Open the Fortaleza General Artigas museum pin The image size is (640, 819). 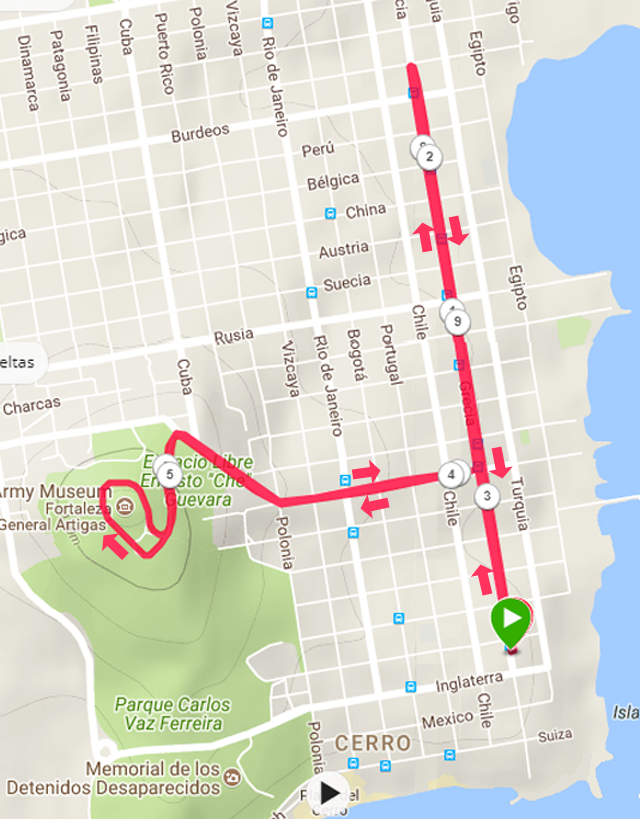pyautogui.click(x=124, y=493)
